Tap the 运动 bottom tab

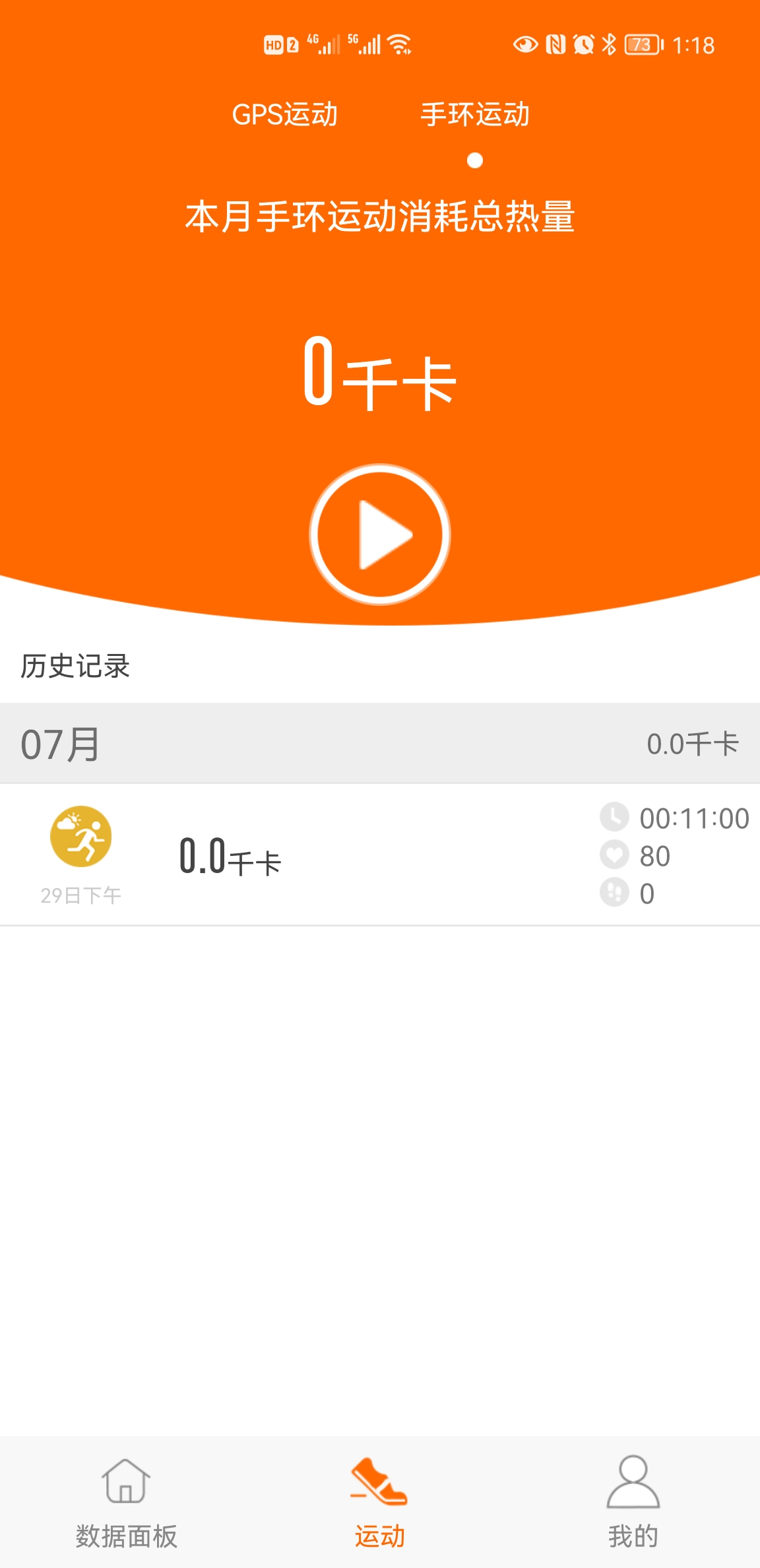point(379,1501)
